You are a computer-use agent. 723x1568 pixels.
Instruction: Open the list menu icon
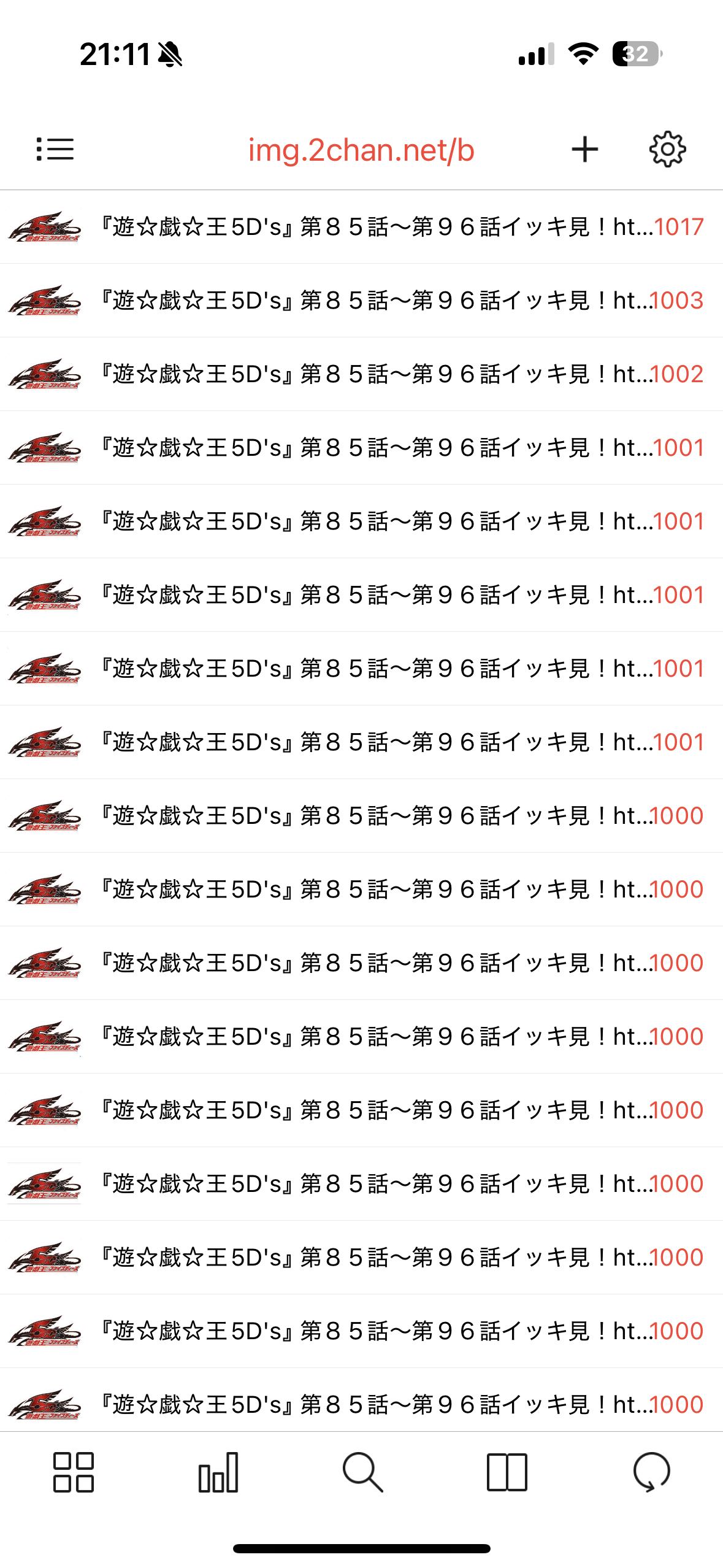(x=55, y=149)
